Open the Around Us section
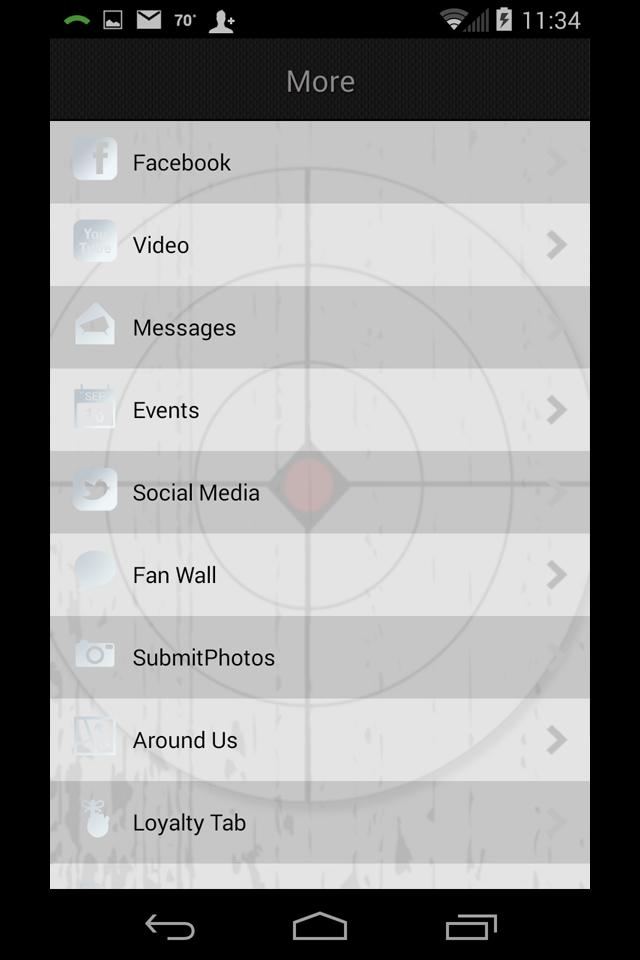 [320, 740]
